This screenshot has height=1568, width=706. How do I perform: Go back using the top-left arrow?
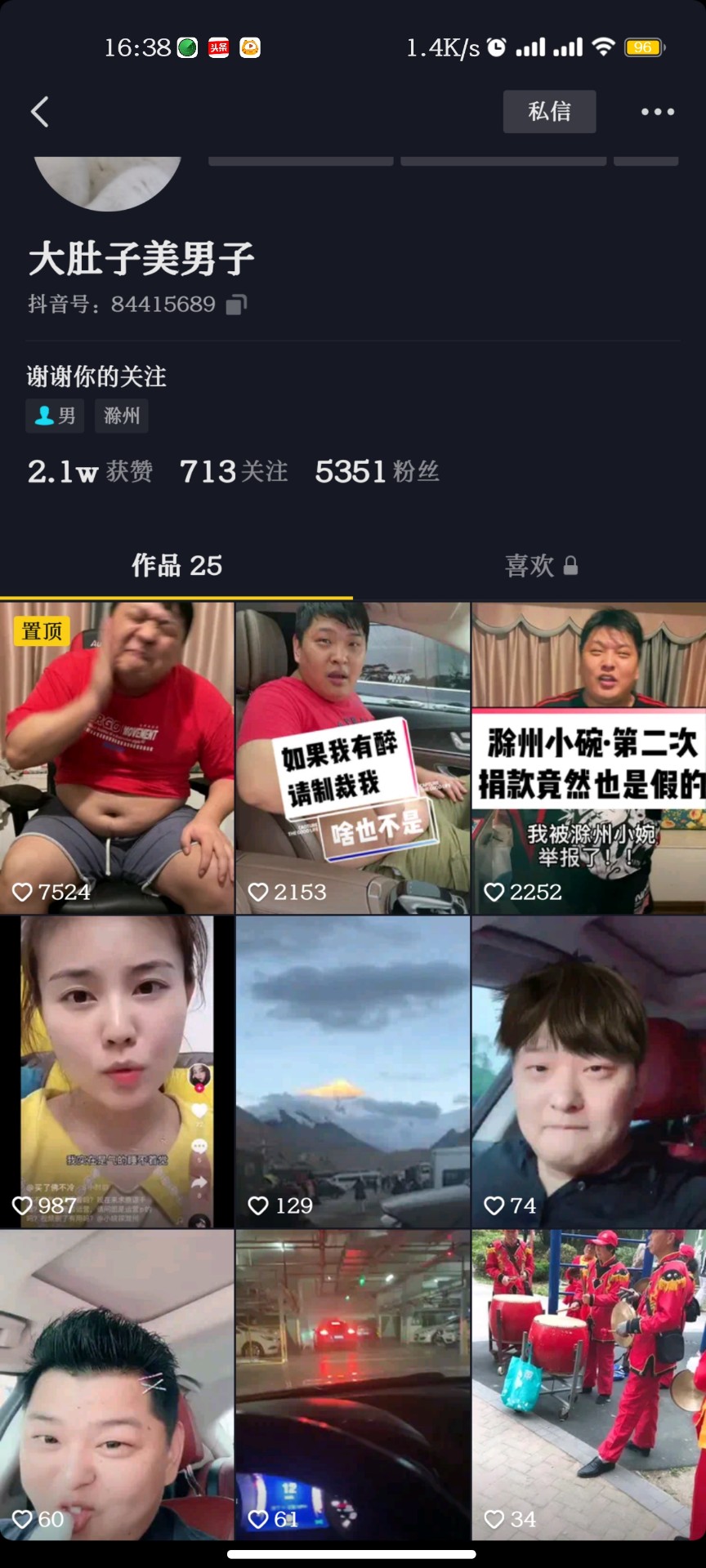[x=40, y=112]
